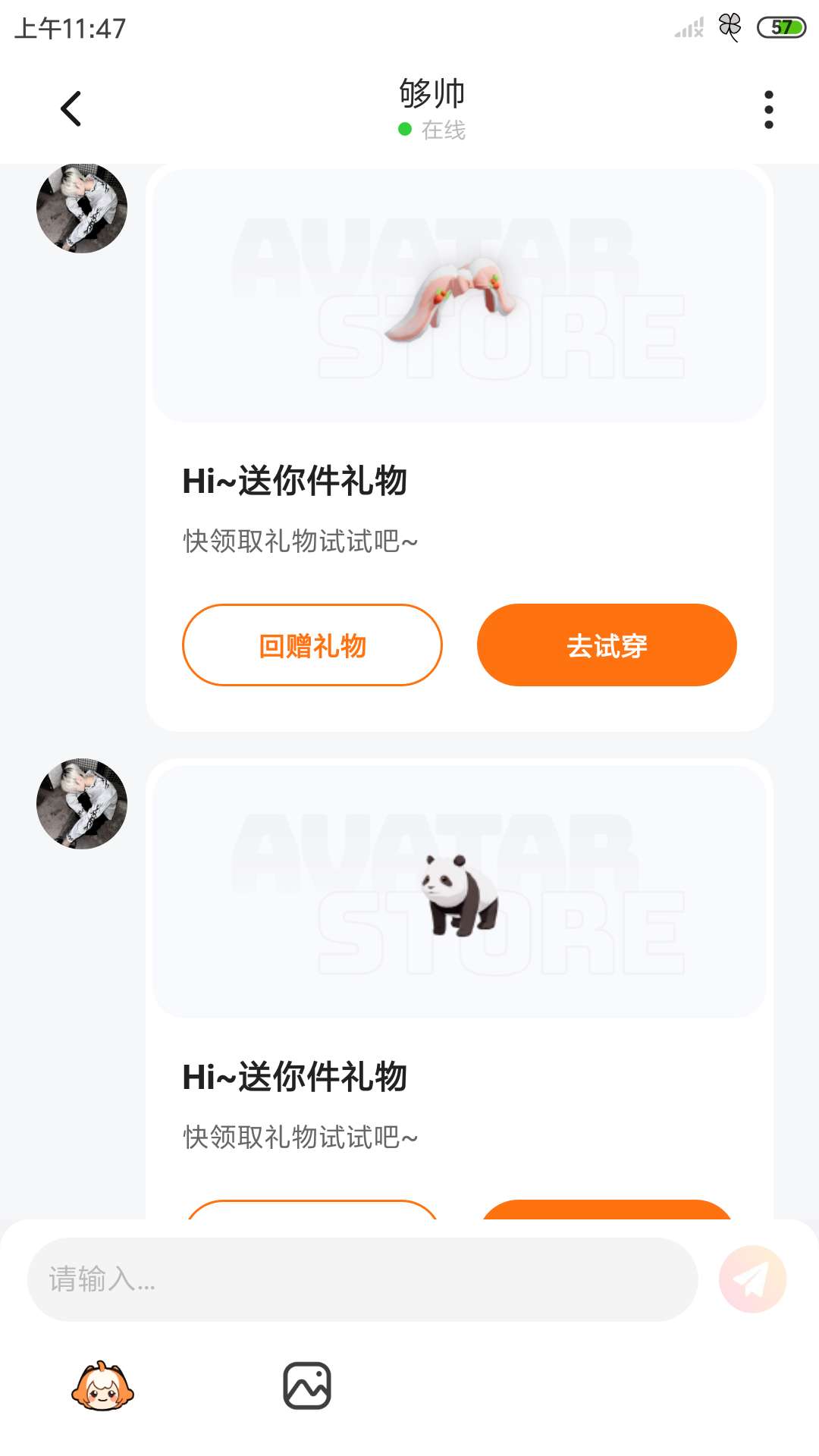Open sender's avatar beside the panda gift

[82, 804]
